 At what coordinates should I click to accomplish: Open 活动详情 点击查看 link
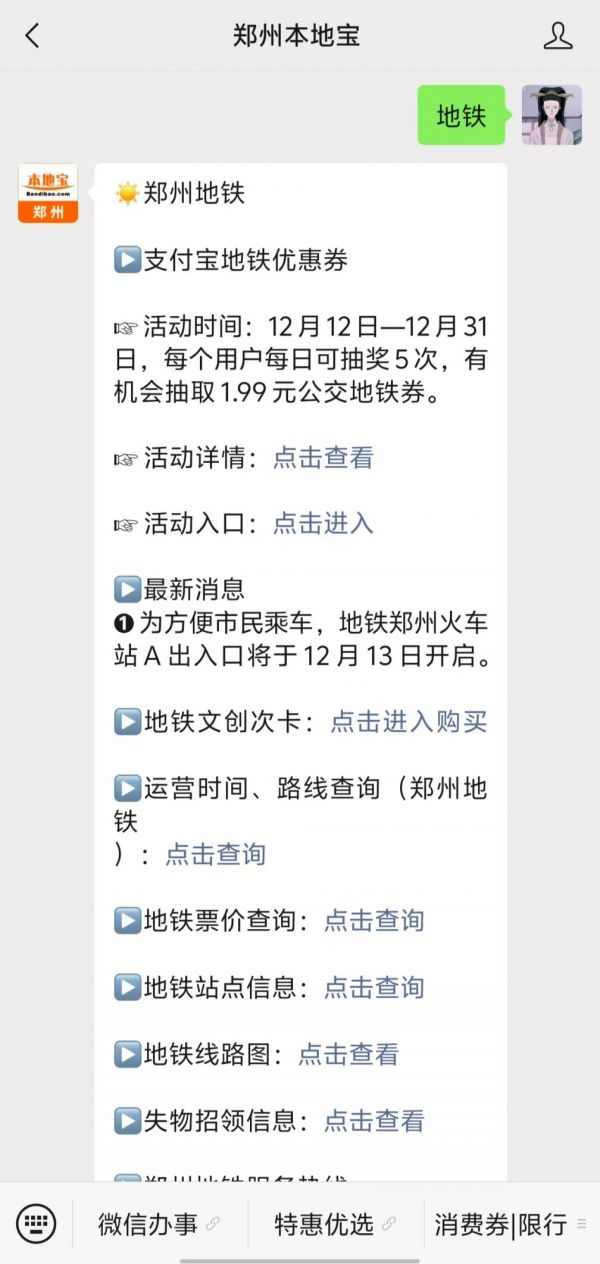click(323, 458)
